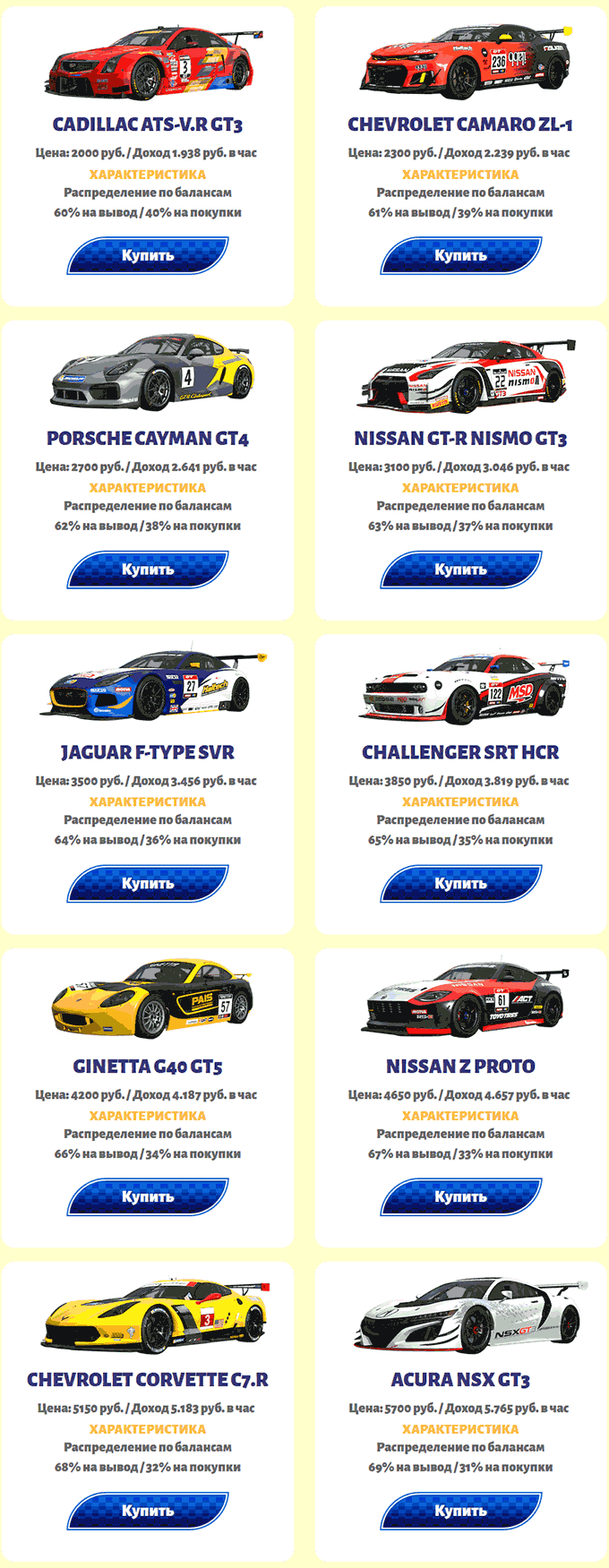609x1568 pixels.
Task: Tap Купить under Acura NSX GT3
Action: click(460, 1511)
